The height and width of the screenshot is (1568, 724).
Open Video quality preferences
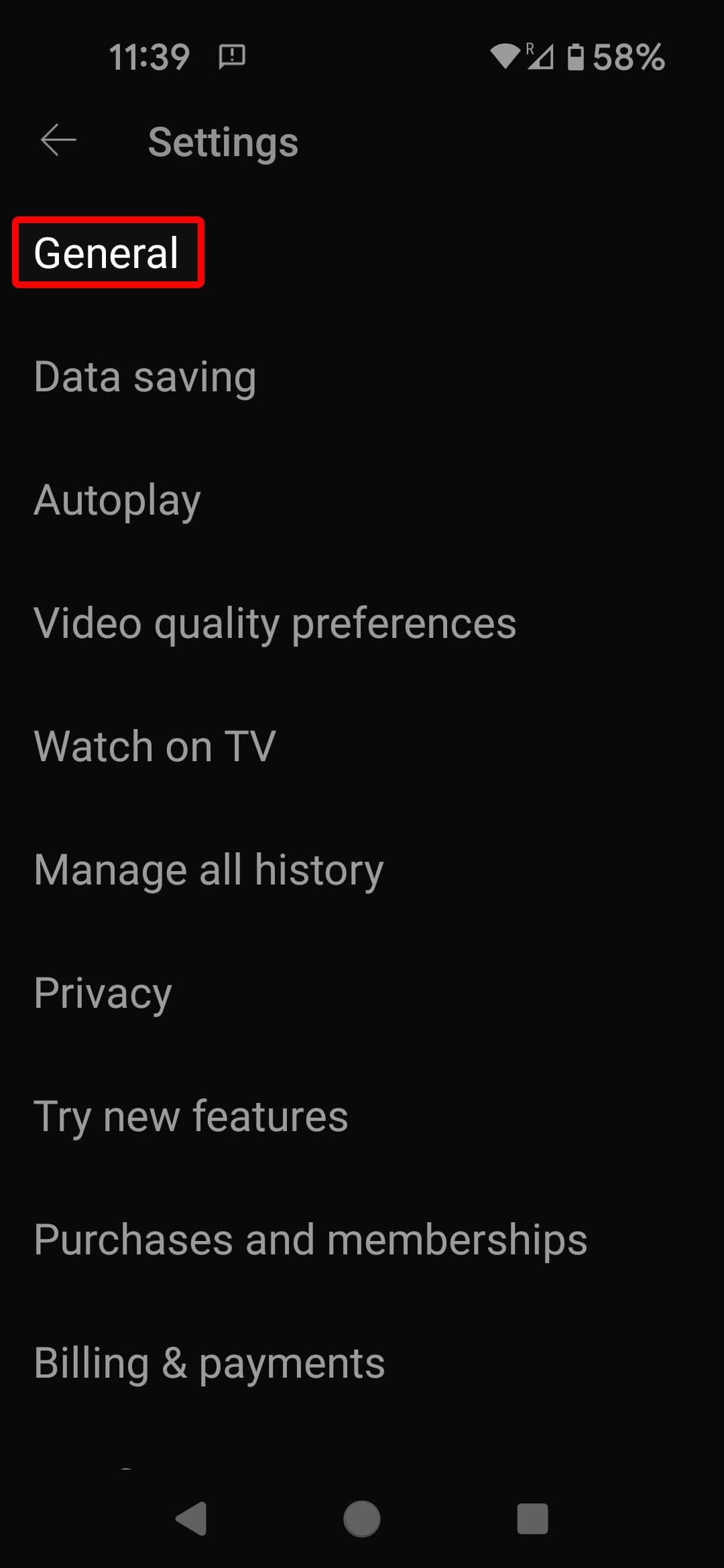click(x=275, y=623)
